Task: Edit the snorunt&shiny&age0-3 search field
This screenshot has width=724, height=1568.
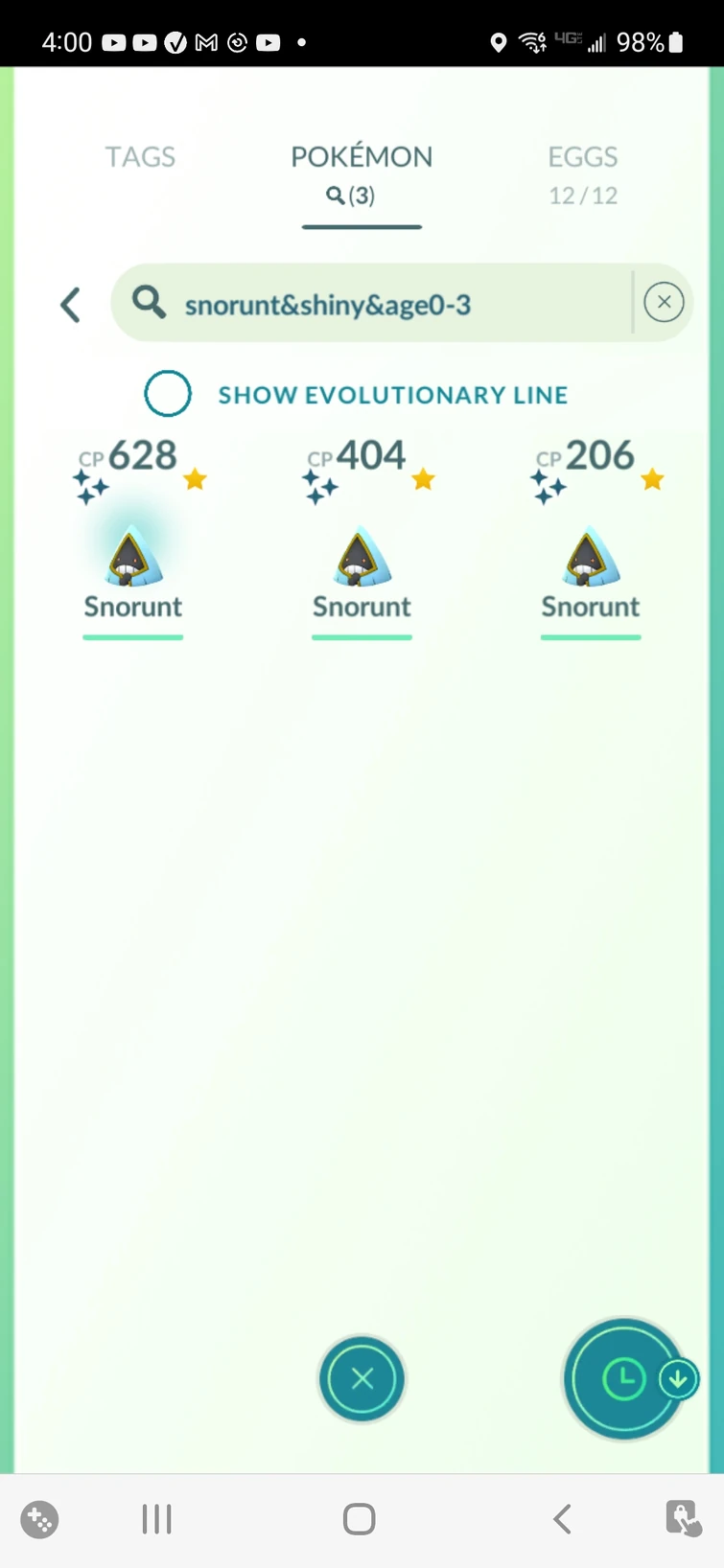Action: [x=384, y=305]
